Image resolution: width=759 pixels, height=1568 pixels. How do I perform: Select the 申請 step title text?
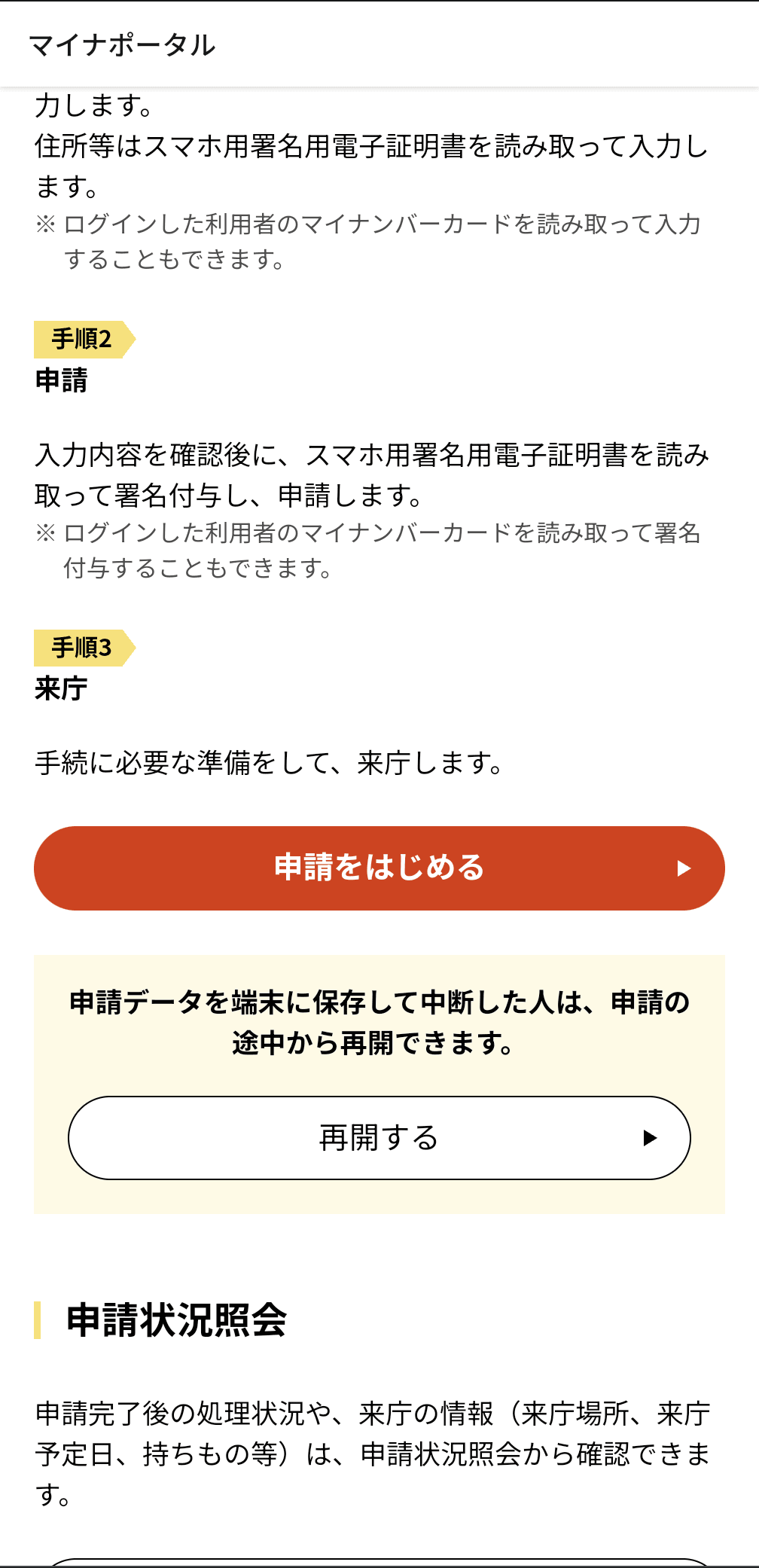click(x=62, y=382)
